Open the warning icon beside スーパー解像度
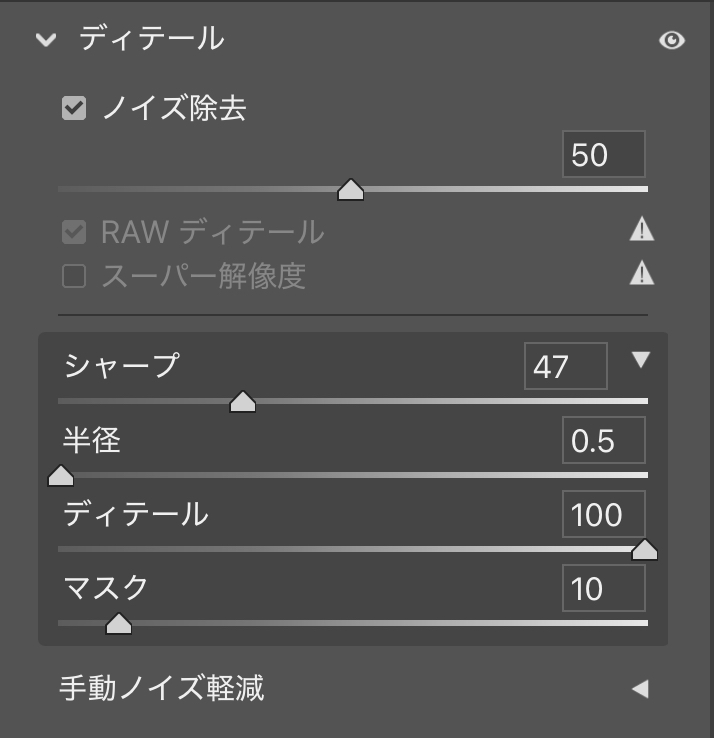The height and width of the screenshot is (738, 714). pyautogui.click(x=641, y=273)
